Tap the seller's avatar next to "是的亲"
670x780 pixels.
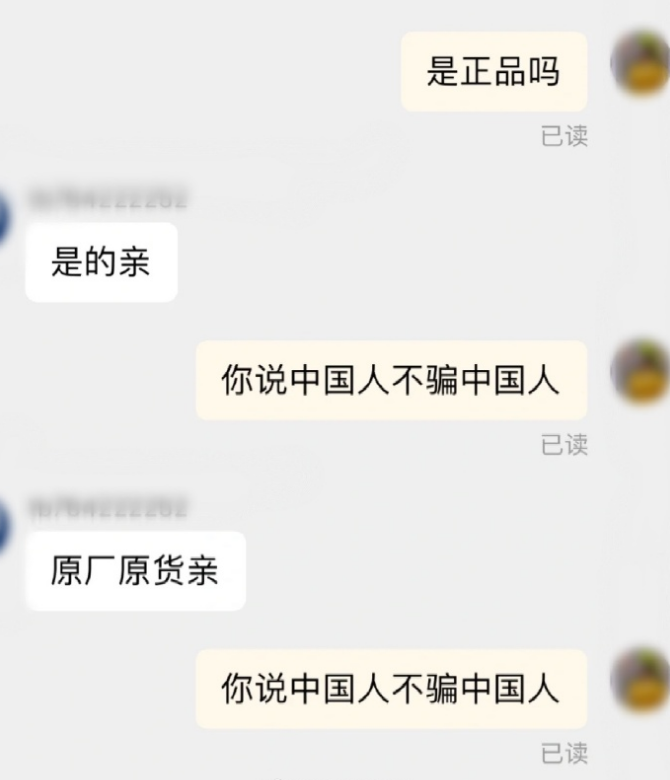pos(5,217)
